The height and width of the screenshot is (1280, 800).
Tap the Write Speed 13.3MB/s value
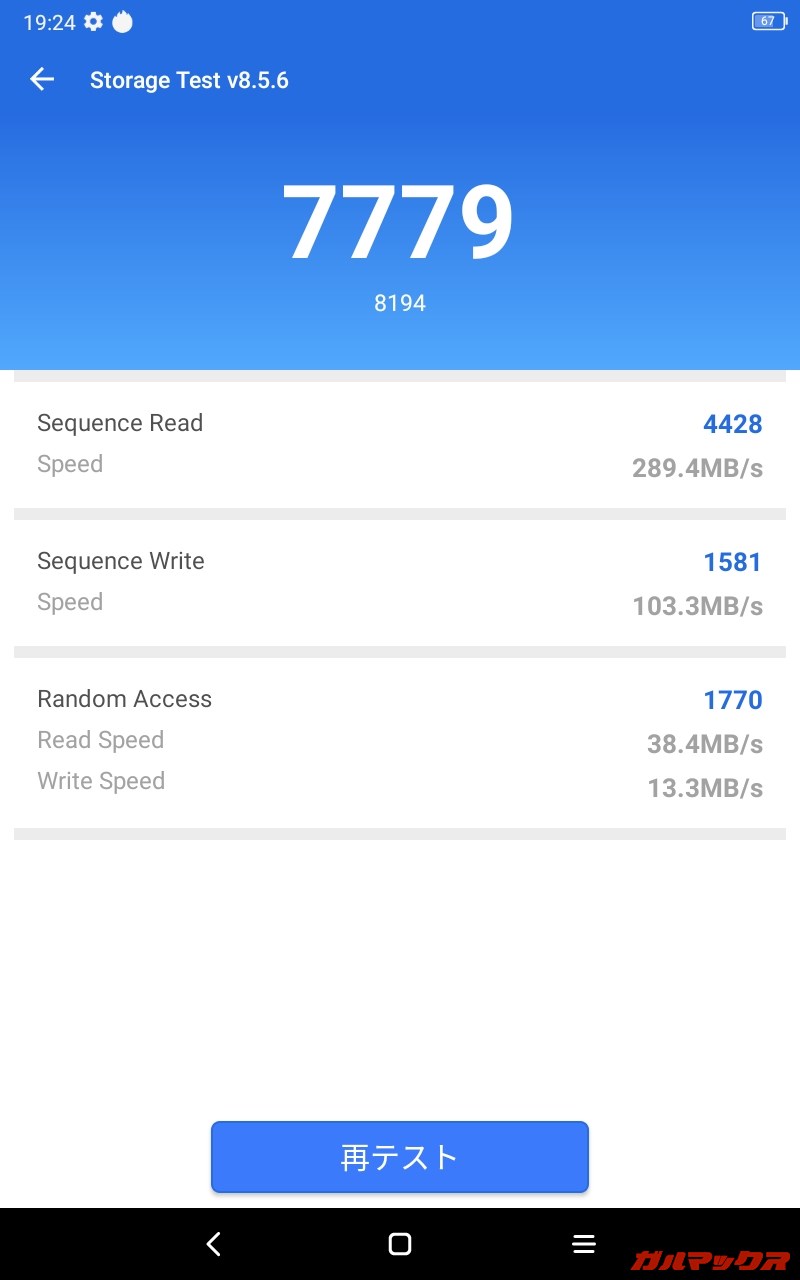click(697, 788)
